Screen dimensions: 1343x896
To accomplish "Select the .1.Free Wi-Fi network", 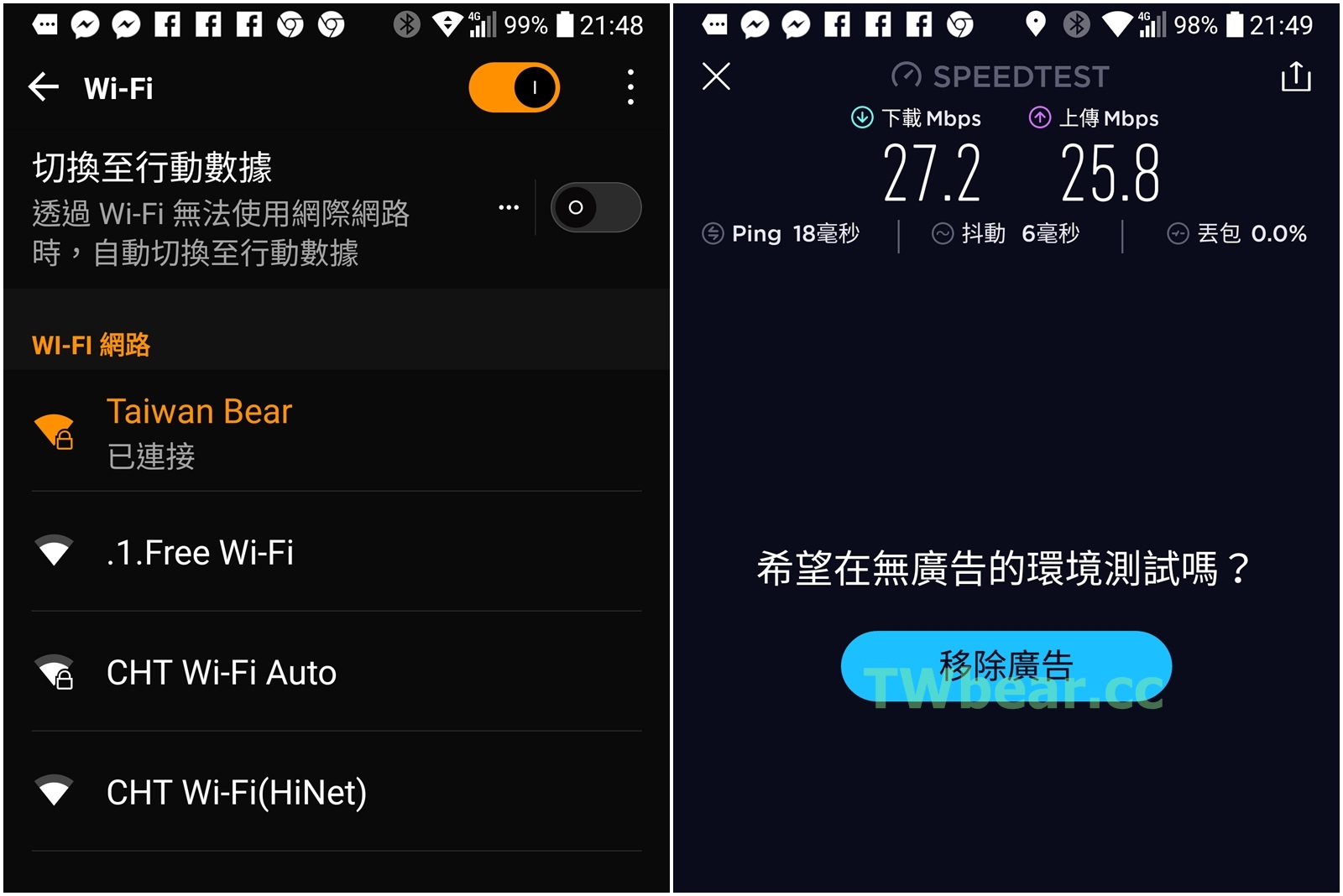I will pyautogui.click(x=336, y=552).
